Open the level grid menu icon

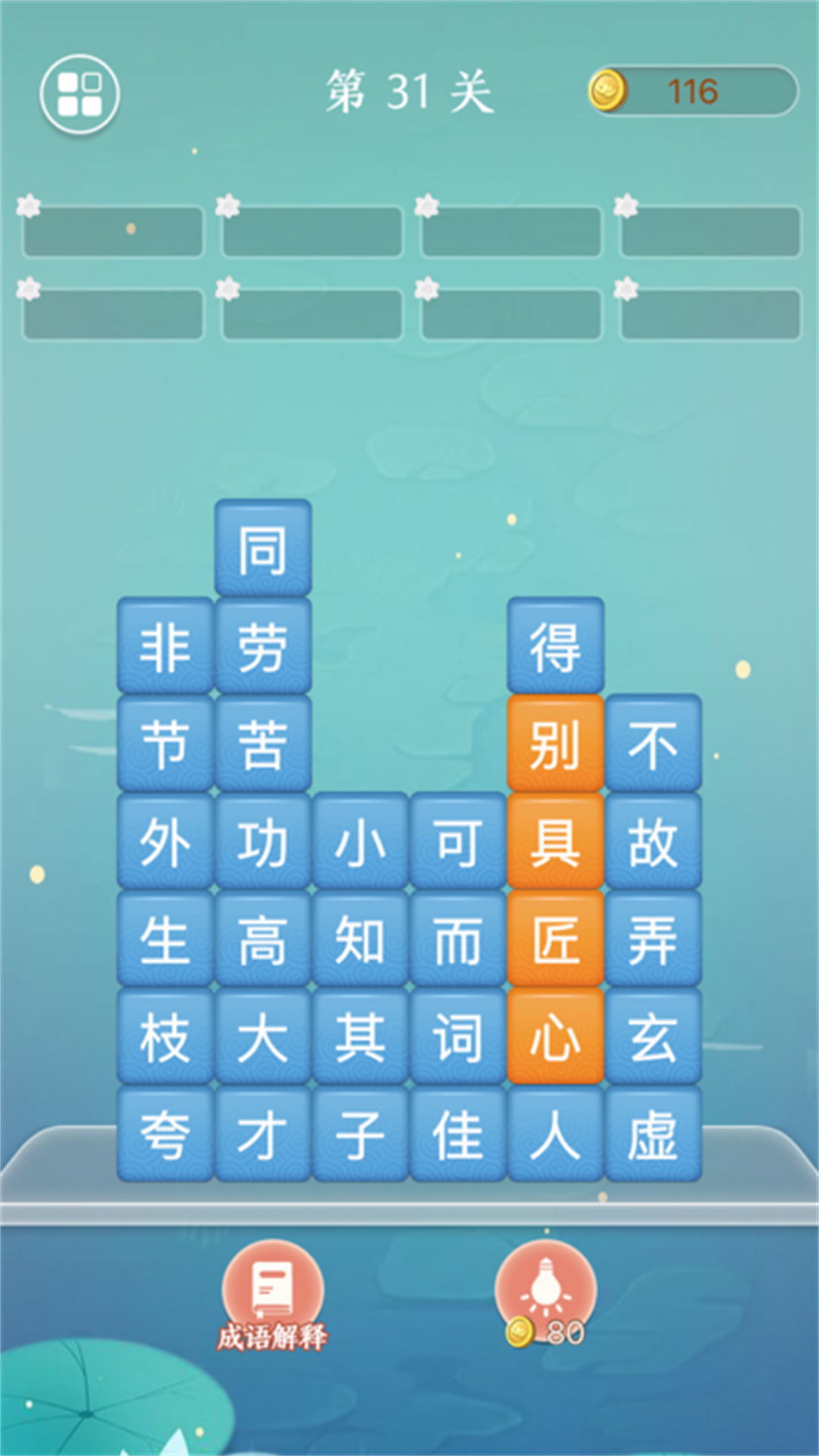pyautogui.click(x=80, y=95)
